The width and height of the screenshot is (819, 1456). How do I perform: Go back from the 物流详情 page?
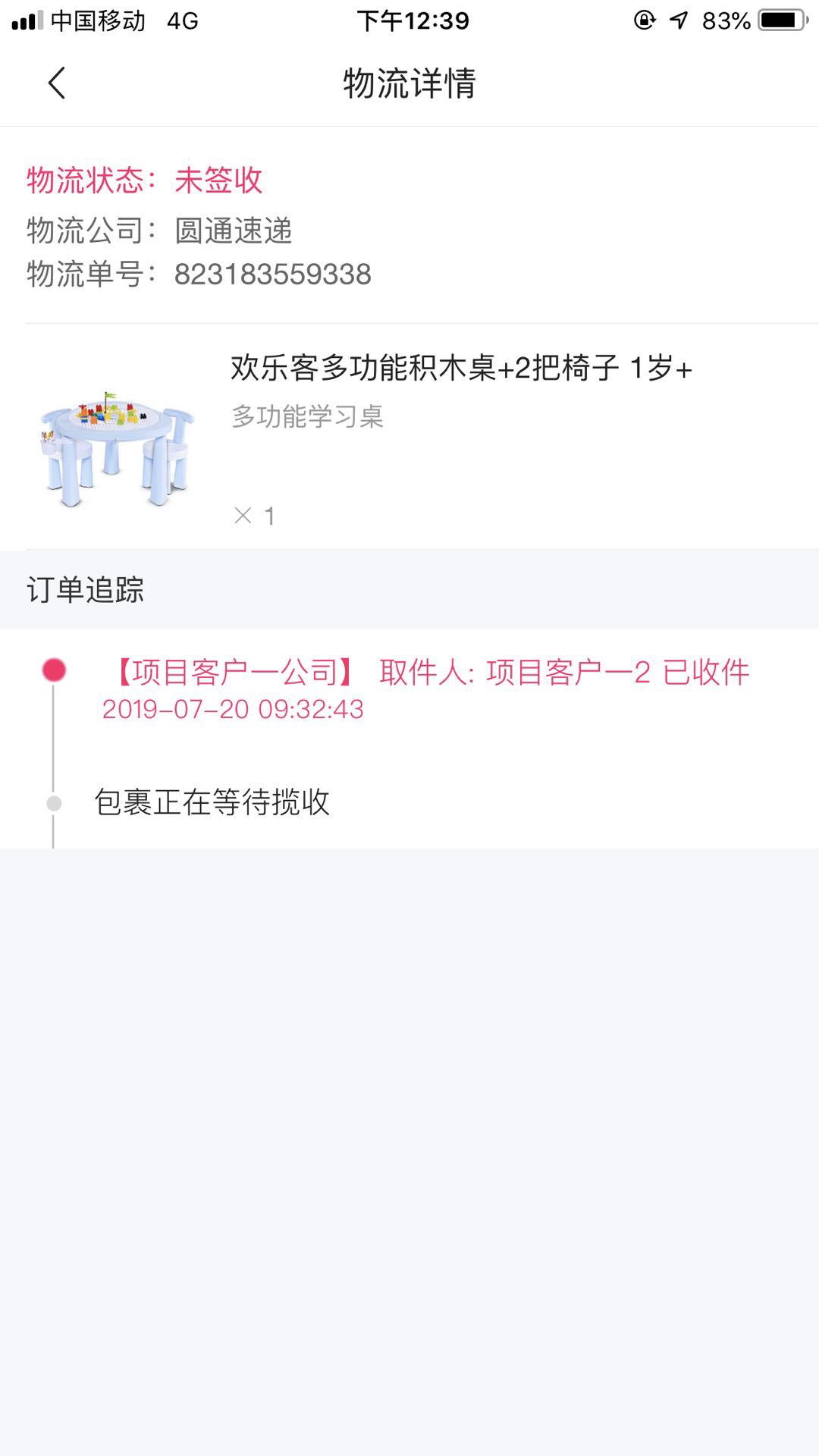click(57, 83)
